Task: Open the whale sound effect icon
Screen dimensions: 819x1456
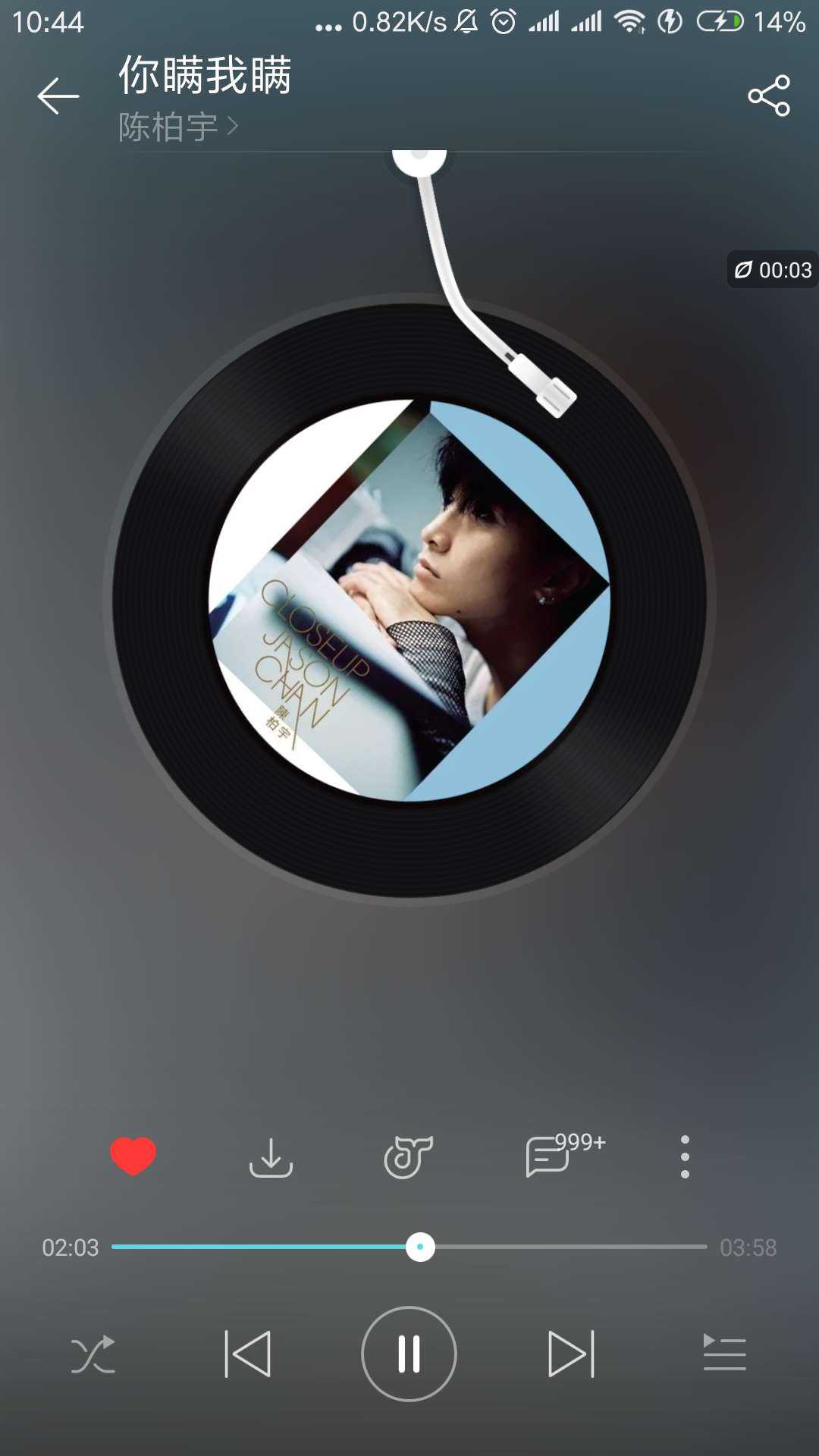Action: 408,1157
